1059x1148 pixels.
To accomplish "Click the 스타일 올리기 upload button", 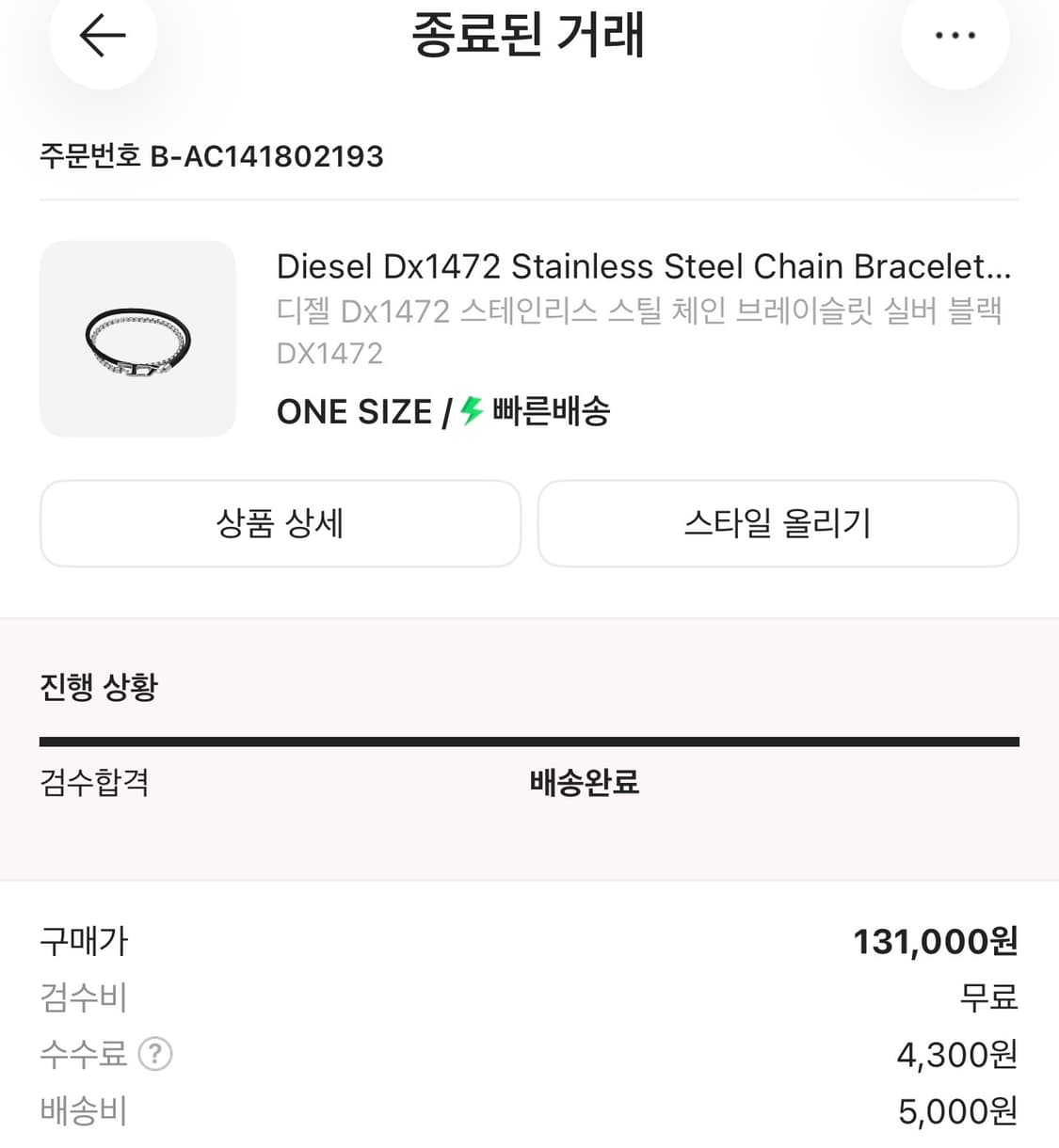I will click(778, 524).
